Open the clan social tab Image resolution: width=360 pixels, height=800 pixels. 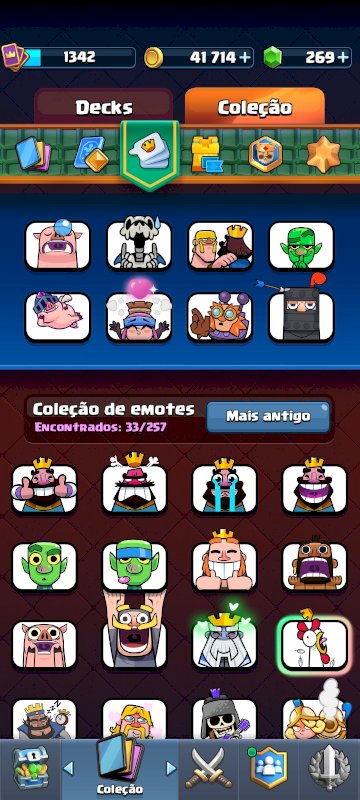(x=269, y=769)
